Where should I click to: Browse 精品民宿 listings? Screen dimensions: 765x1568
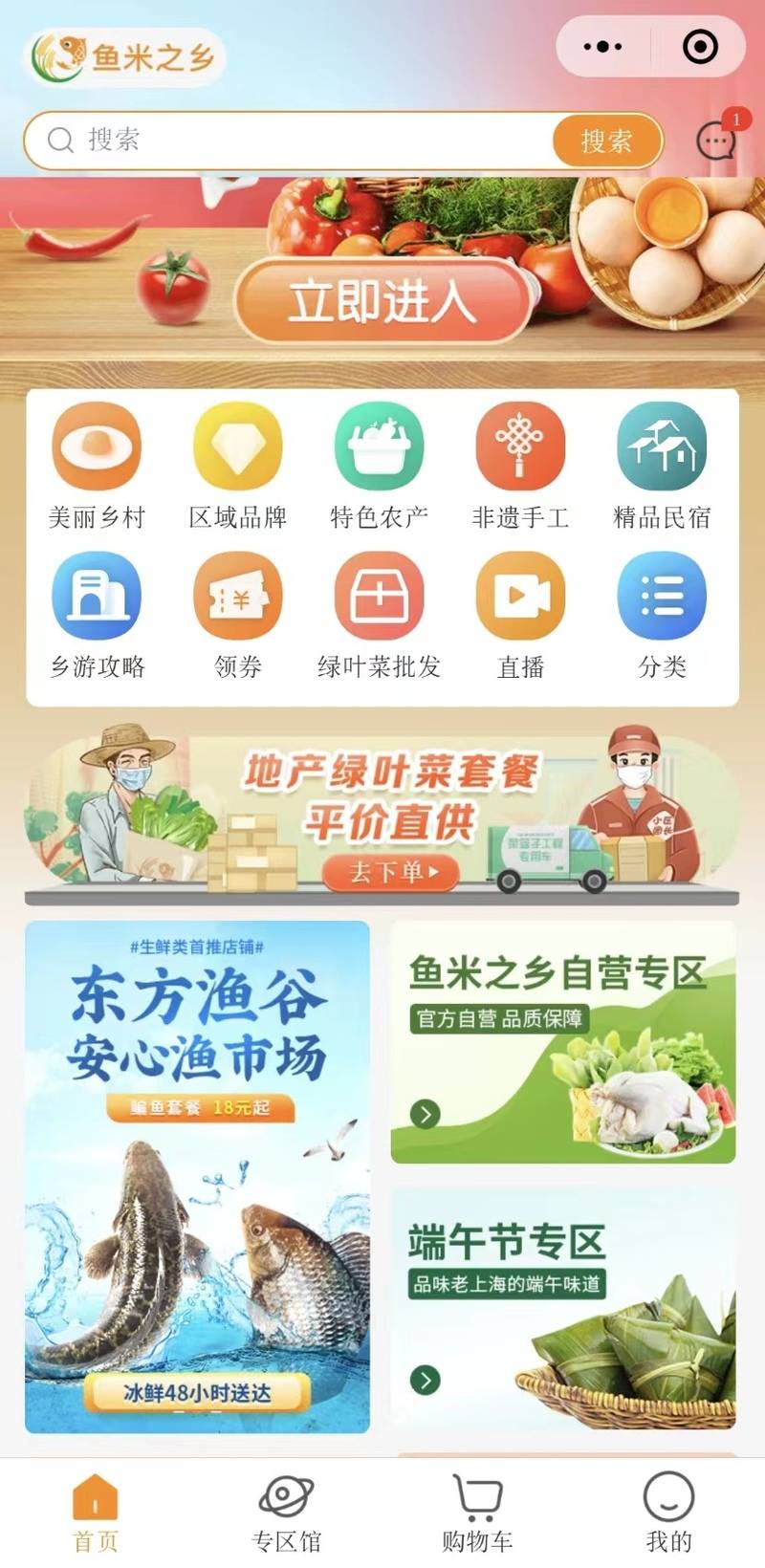(662, 466)
